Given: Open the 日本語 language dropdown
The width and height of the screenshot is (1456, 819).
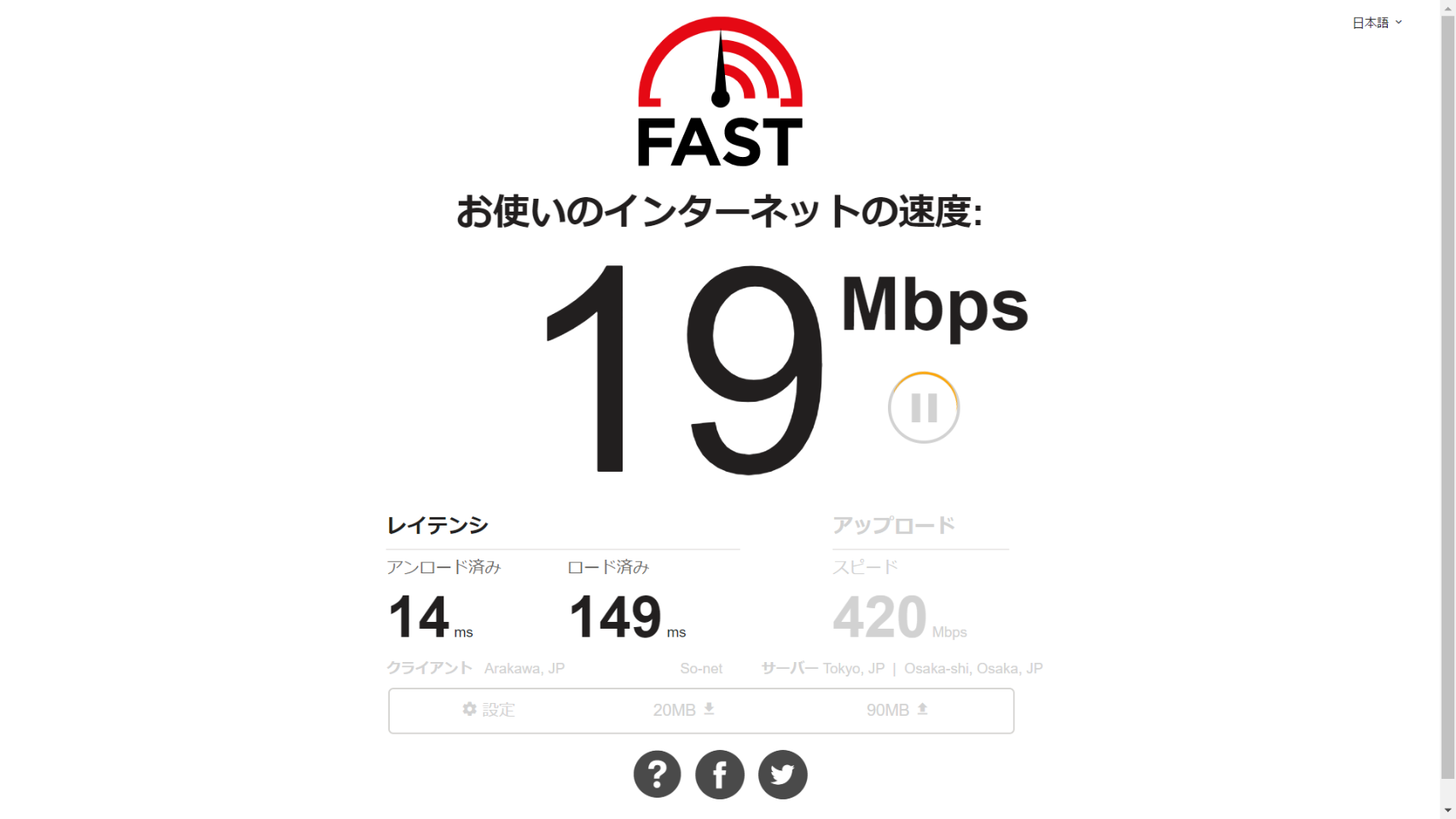Looking at the screenshot, I should click(1377, 23).
